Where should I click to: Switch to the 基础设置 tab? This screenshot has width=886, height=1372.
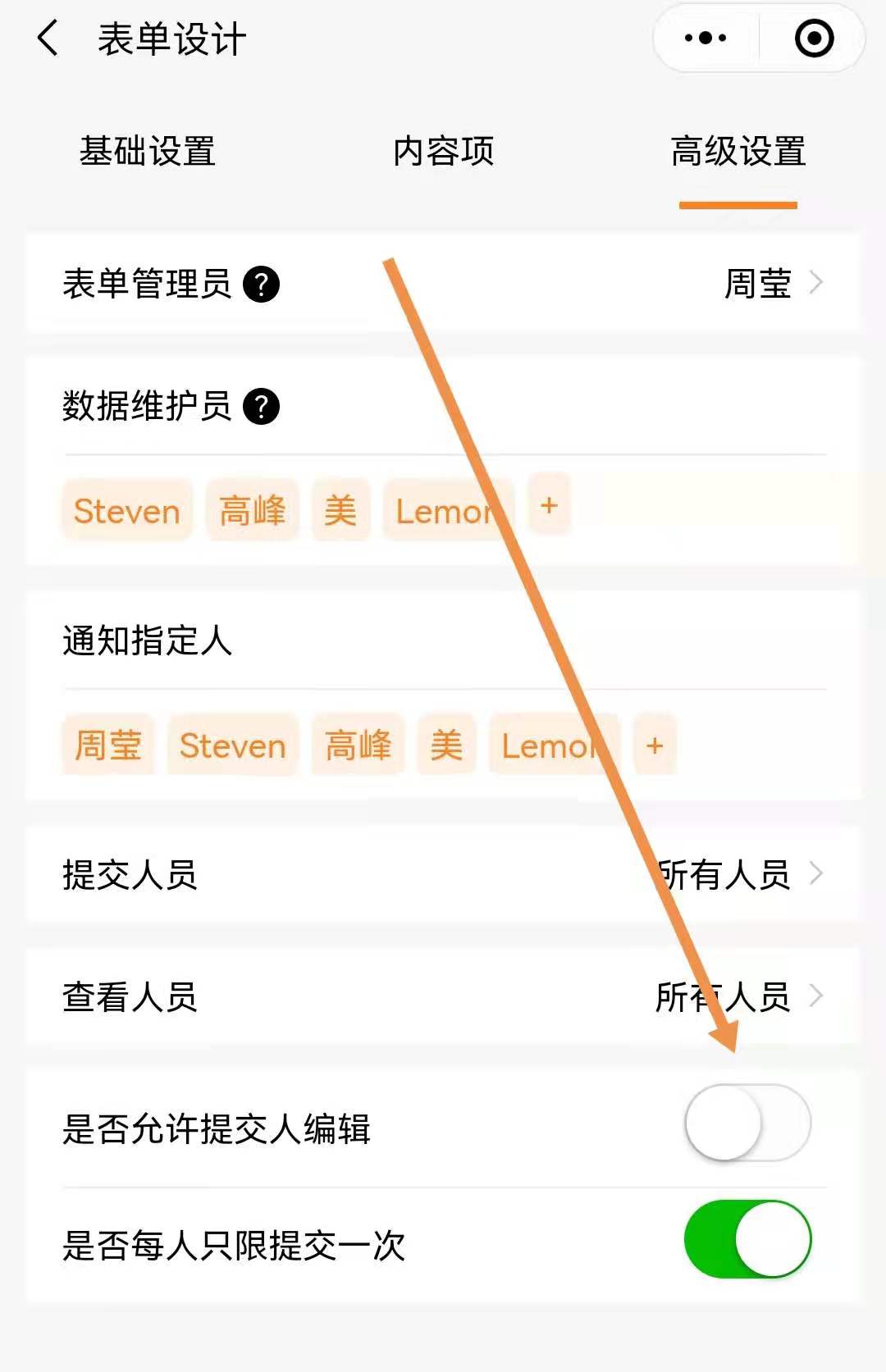[x=148, y=152]
